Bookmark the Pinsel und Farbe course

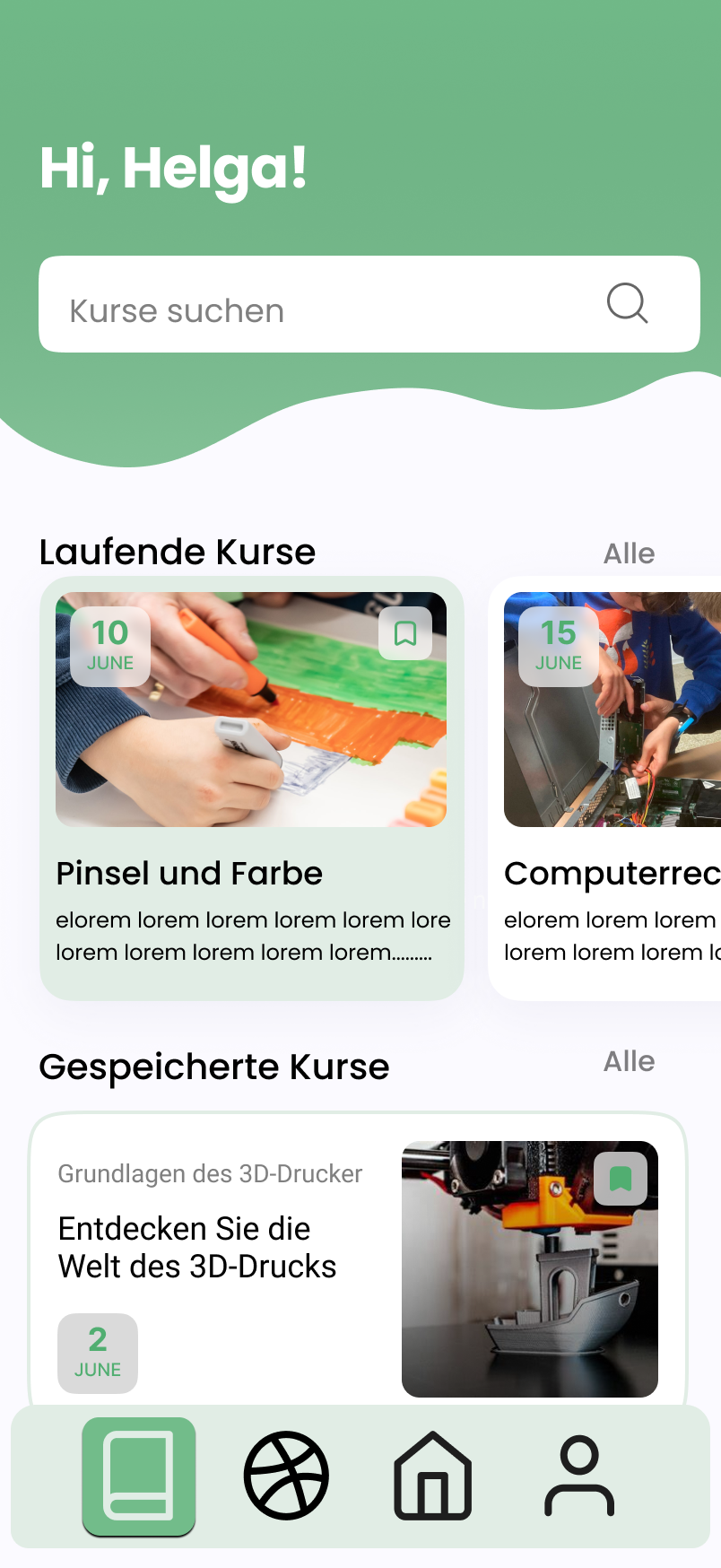coord(405,633)
